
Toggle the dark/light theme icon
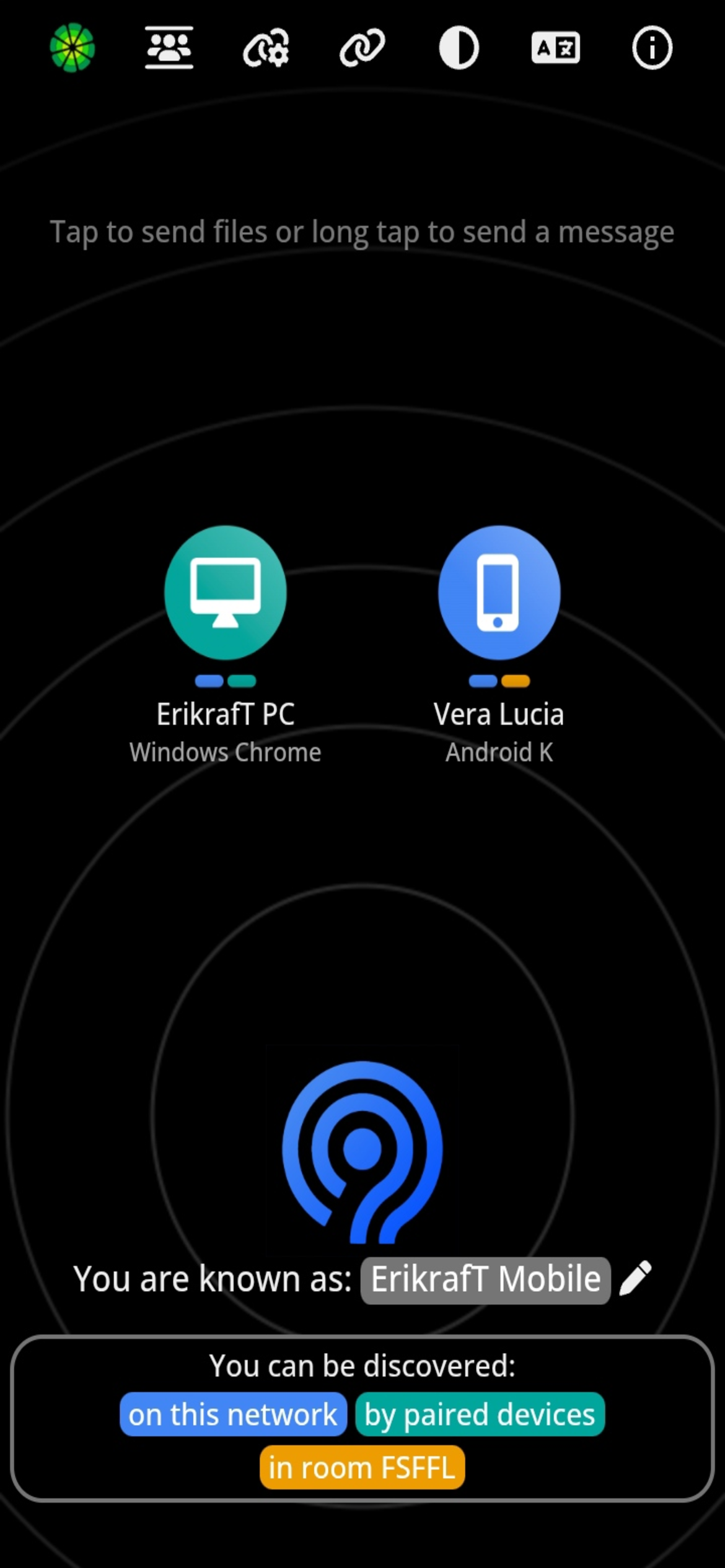pos(459,48)
